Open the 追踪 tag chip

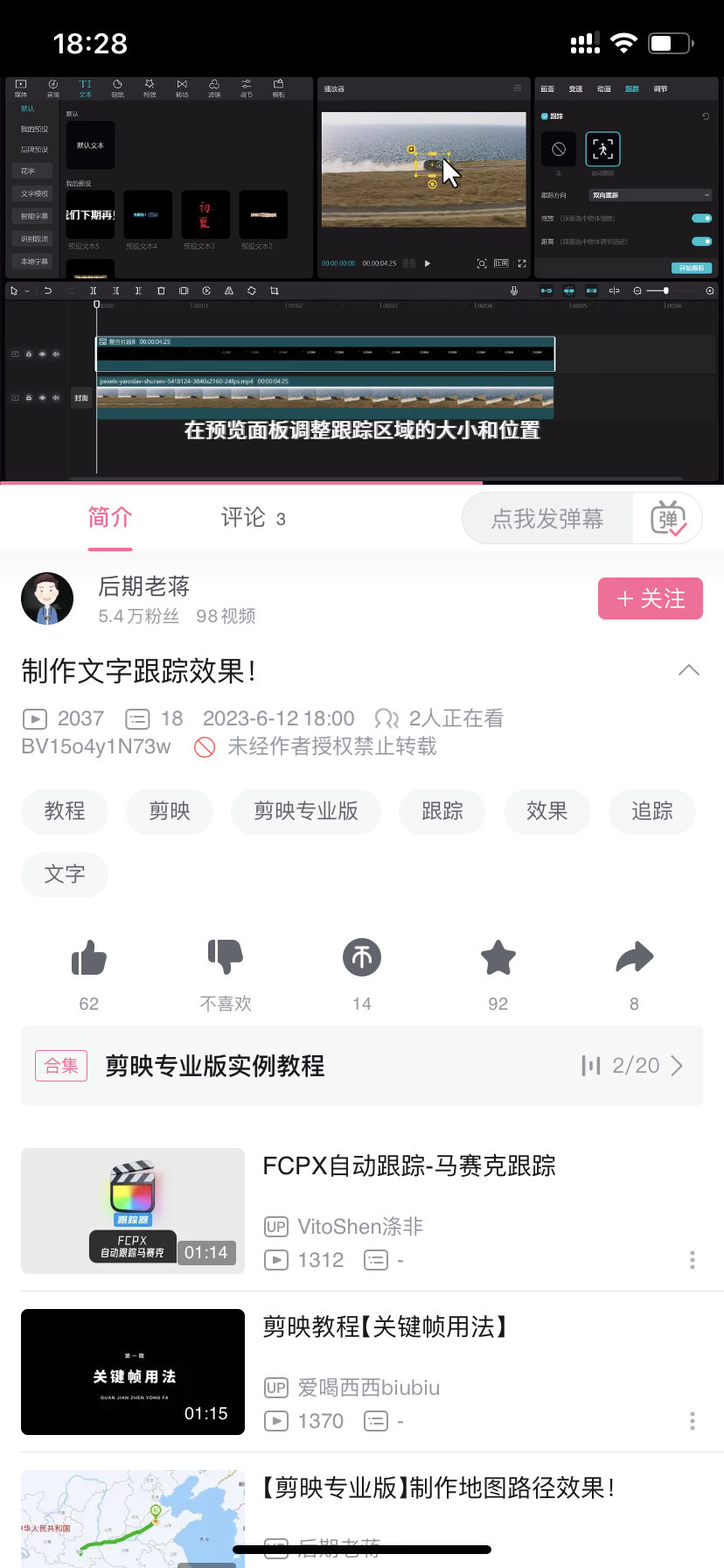click(652, 811)
